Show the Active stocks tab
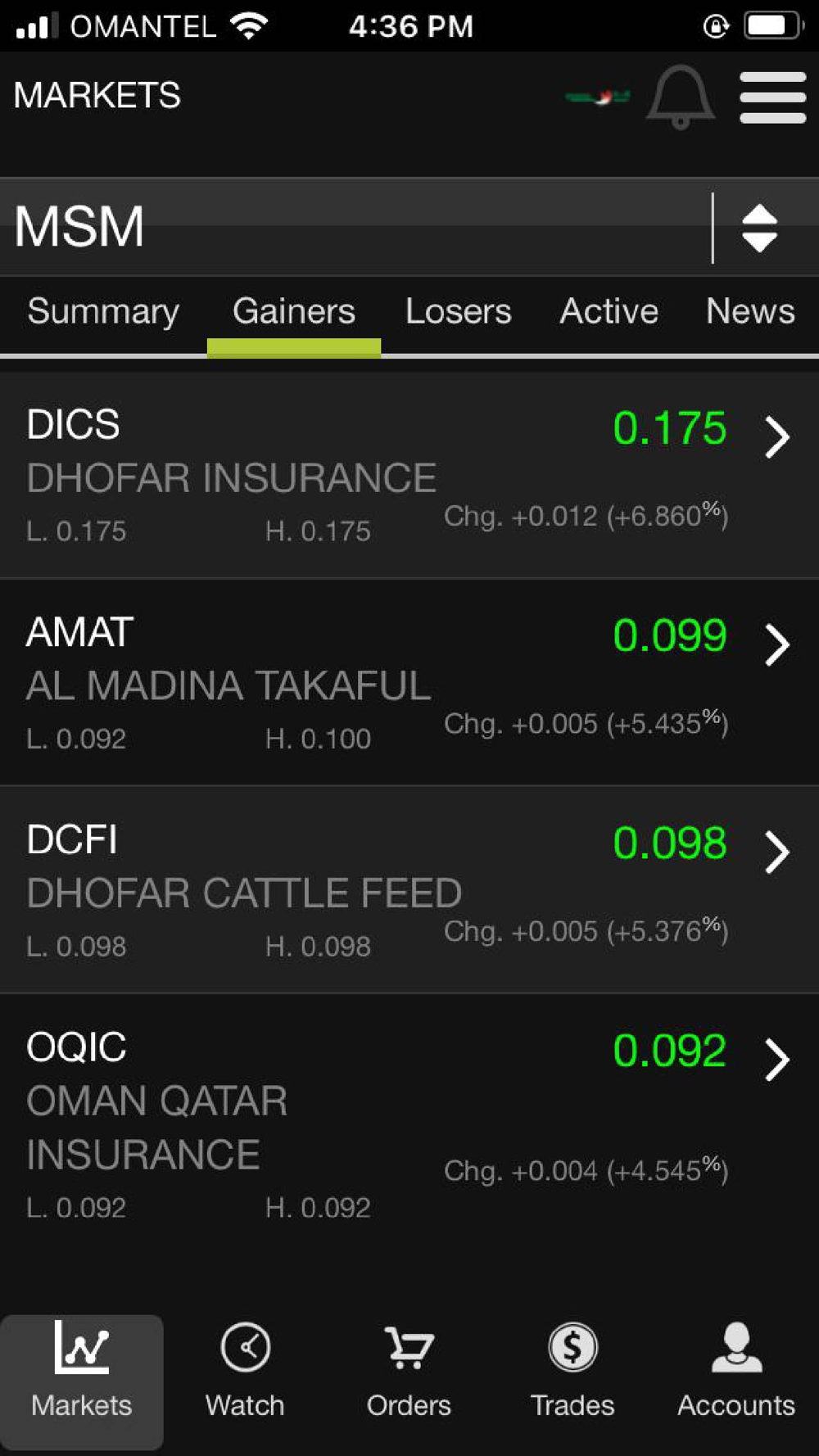819x1456 pixels. pyautogui.click(x=609, y=312)
